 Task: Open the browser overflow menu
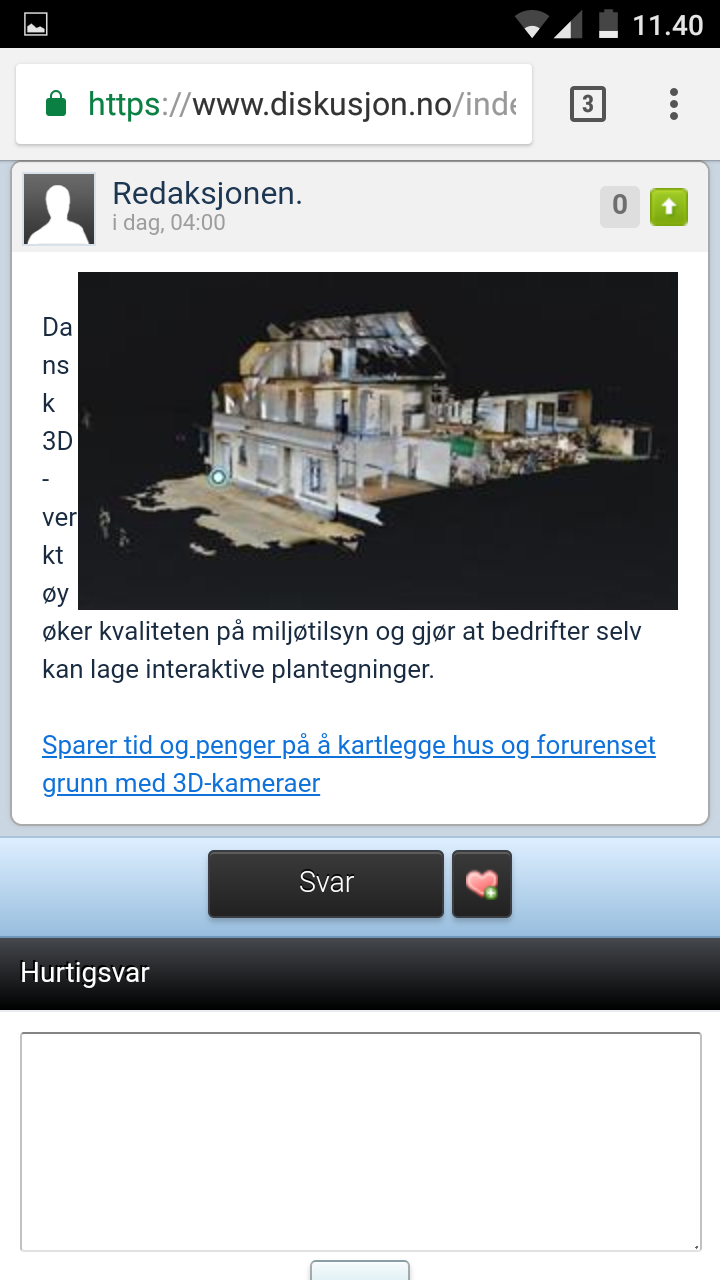(x=674, y=104)
